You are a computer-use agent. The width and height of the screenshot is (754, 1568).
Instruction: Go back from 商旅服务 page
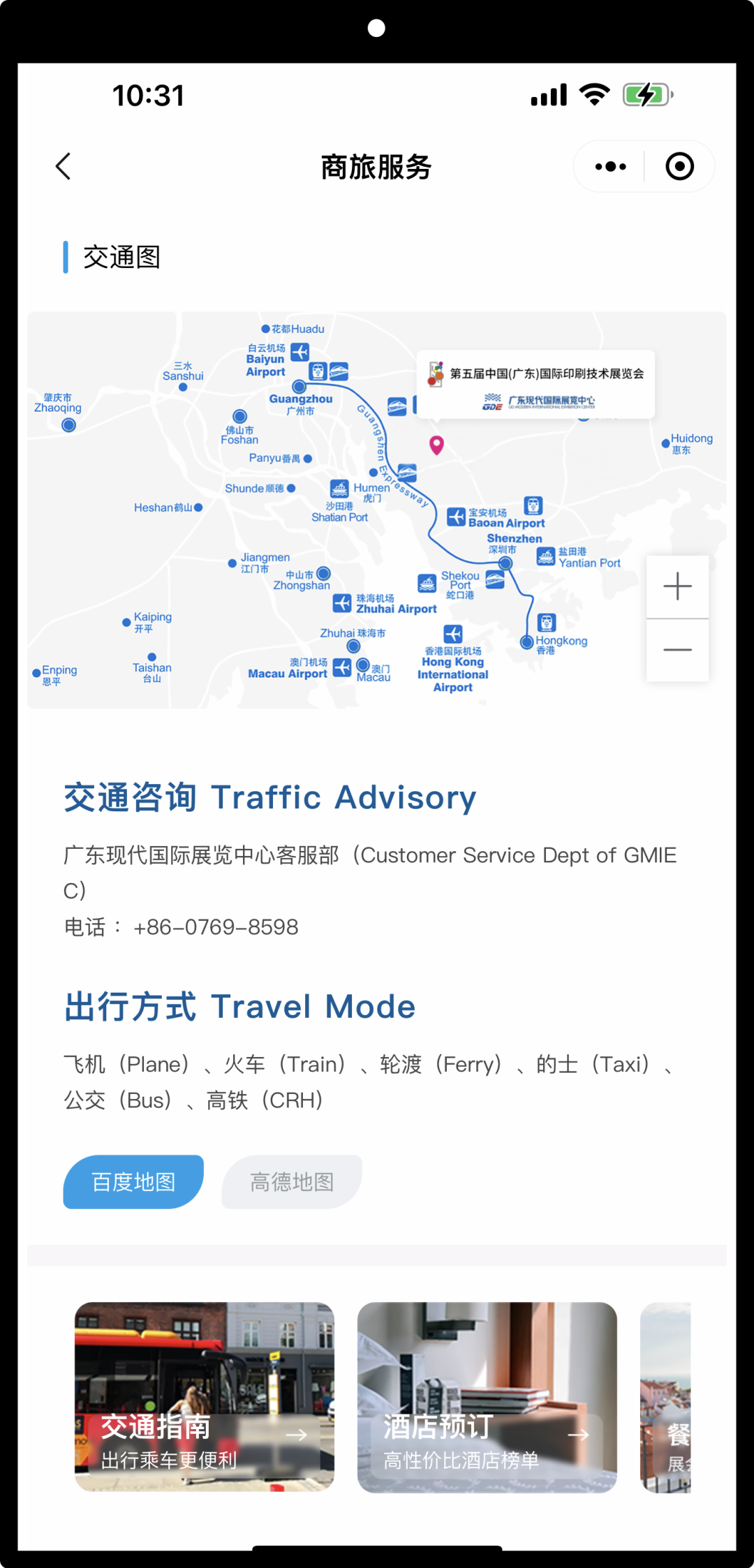64,166
